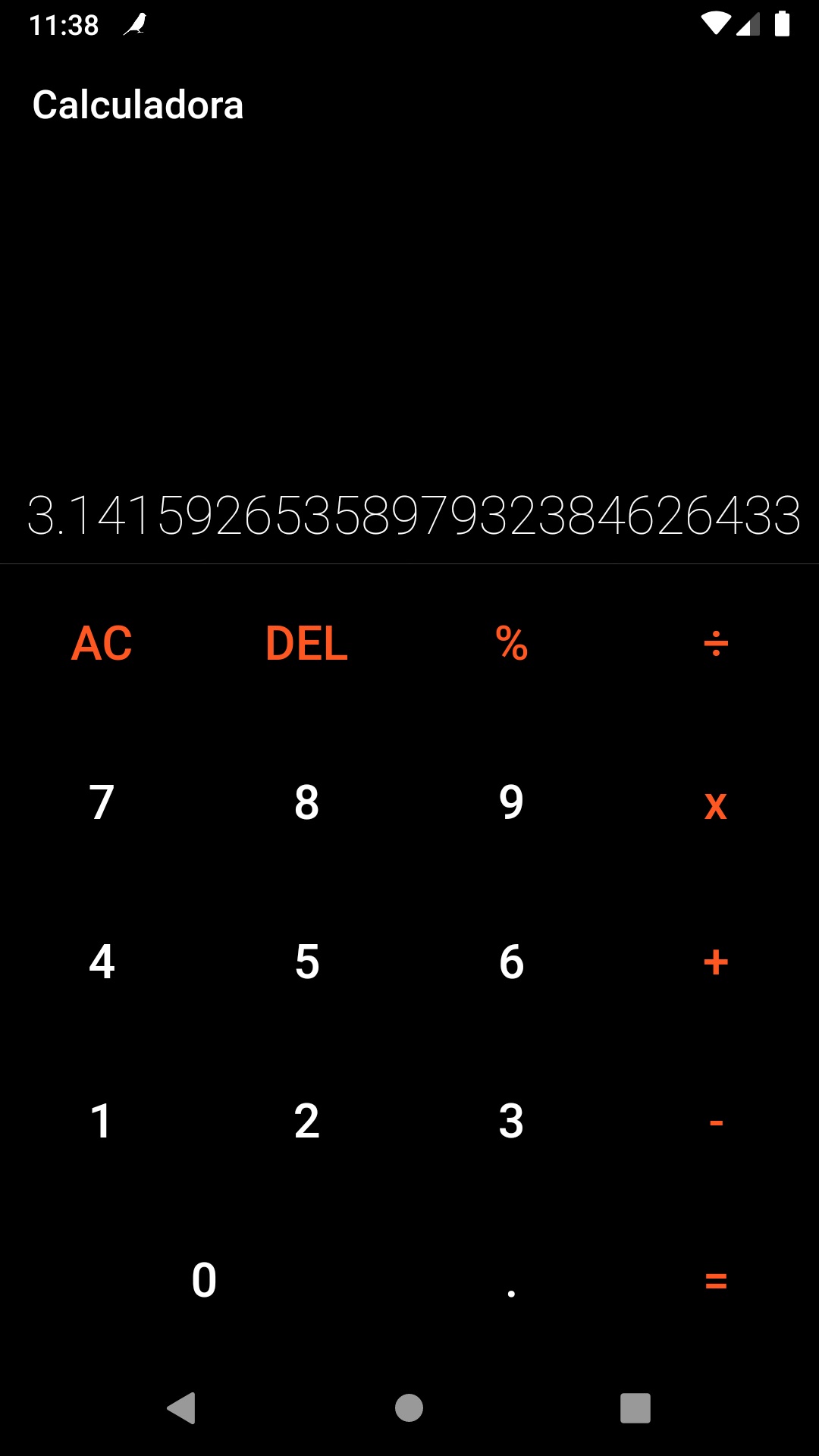Select the division operator
The image size is (819, 1456).
pos(716,644)
